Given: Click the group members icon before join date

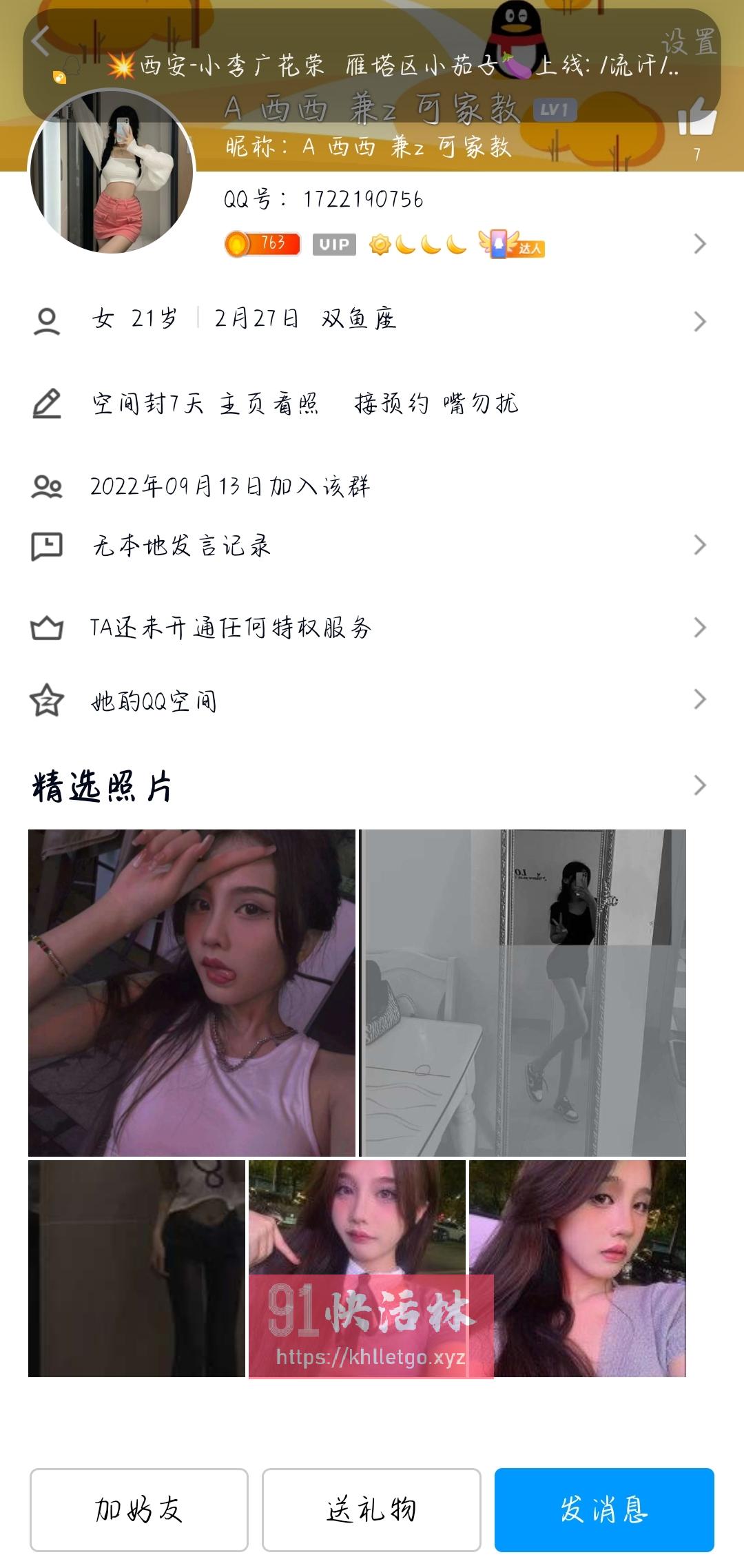Looking at the screenshot, I should [47, 487].
